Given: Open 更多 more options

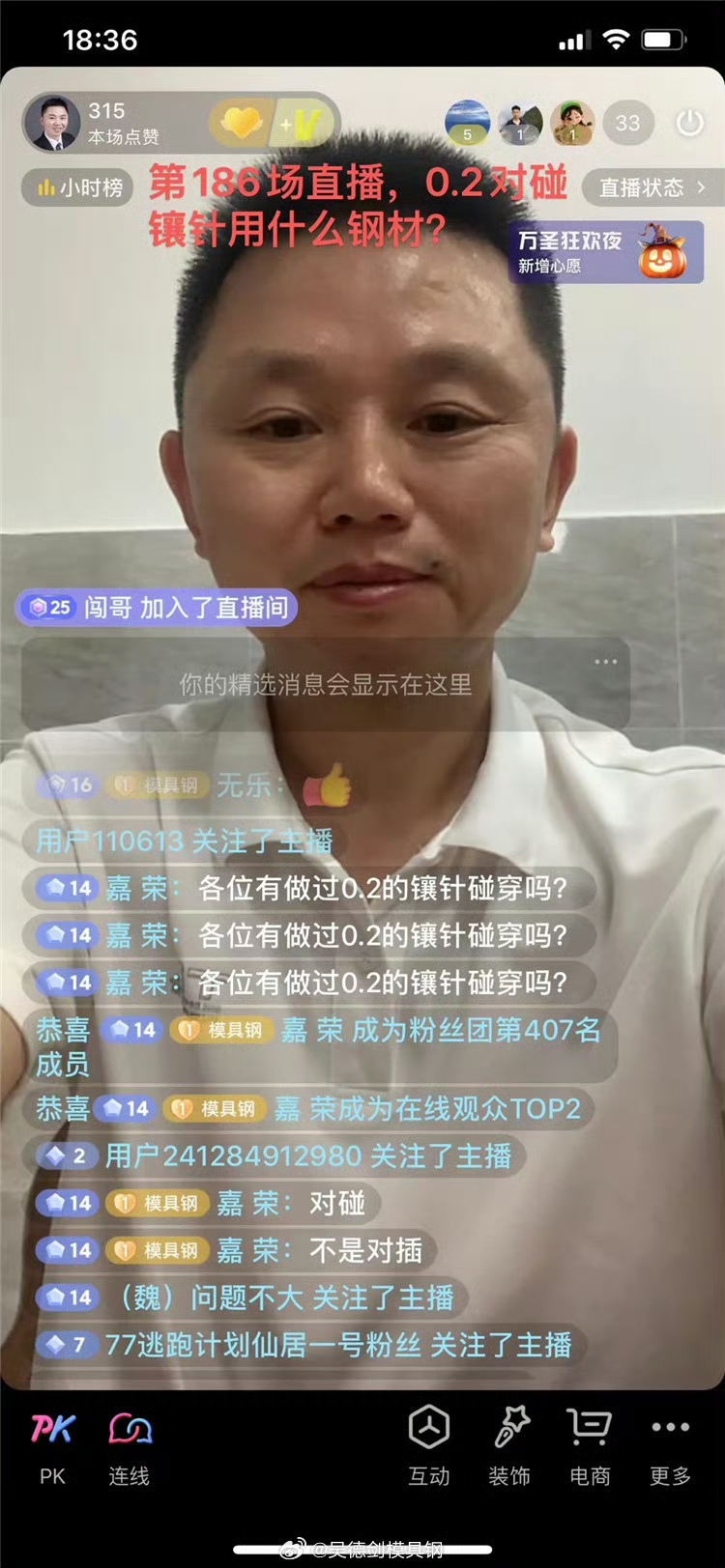Looking at the screenshot, I should click(x=670, y=1445).
